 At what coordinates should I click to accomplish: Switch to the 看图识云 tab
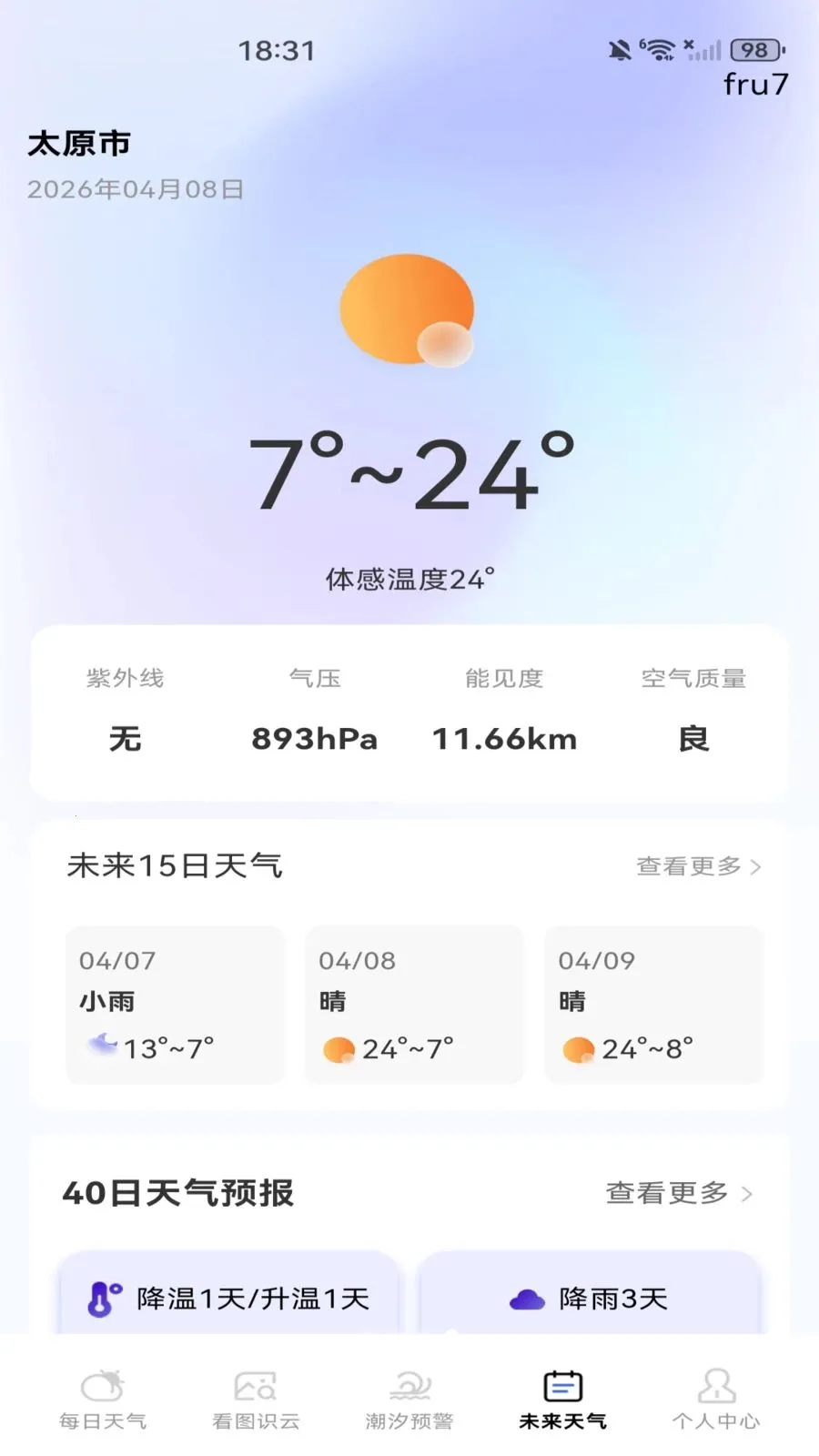coord(256,1400)
